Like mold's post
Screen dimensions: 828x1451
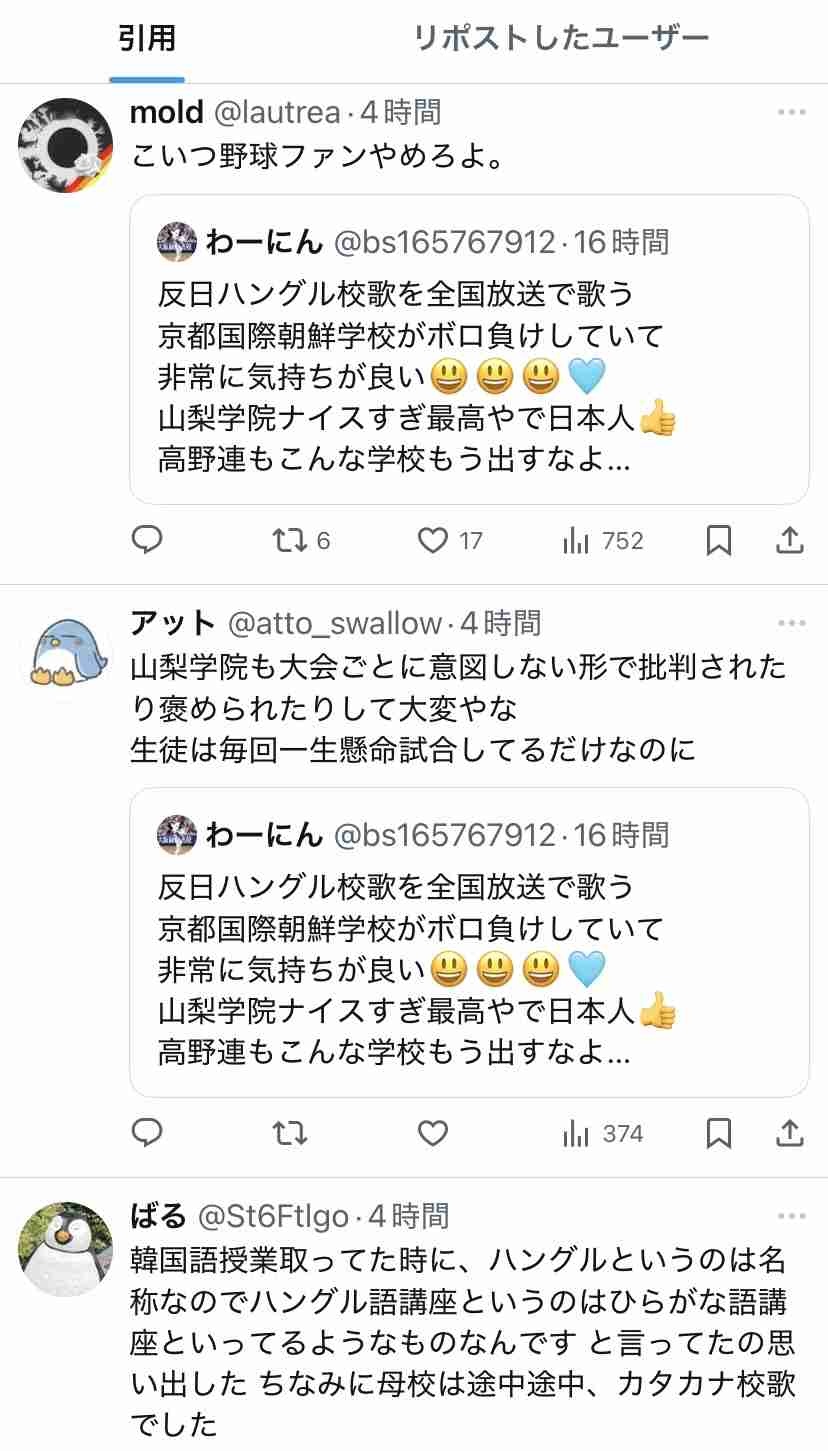tap(432, 541)
